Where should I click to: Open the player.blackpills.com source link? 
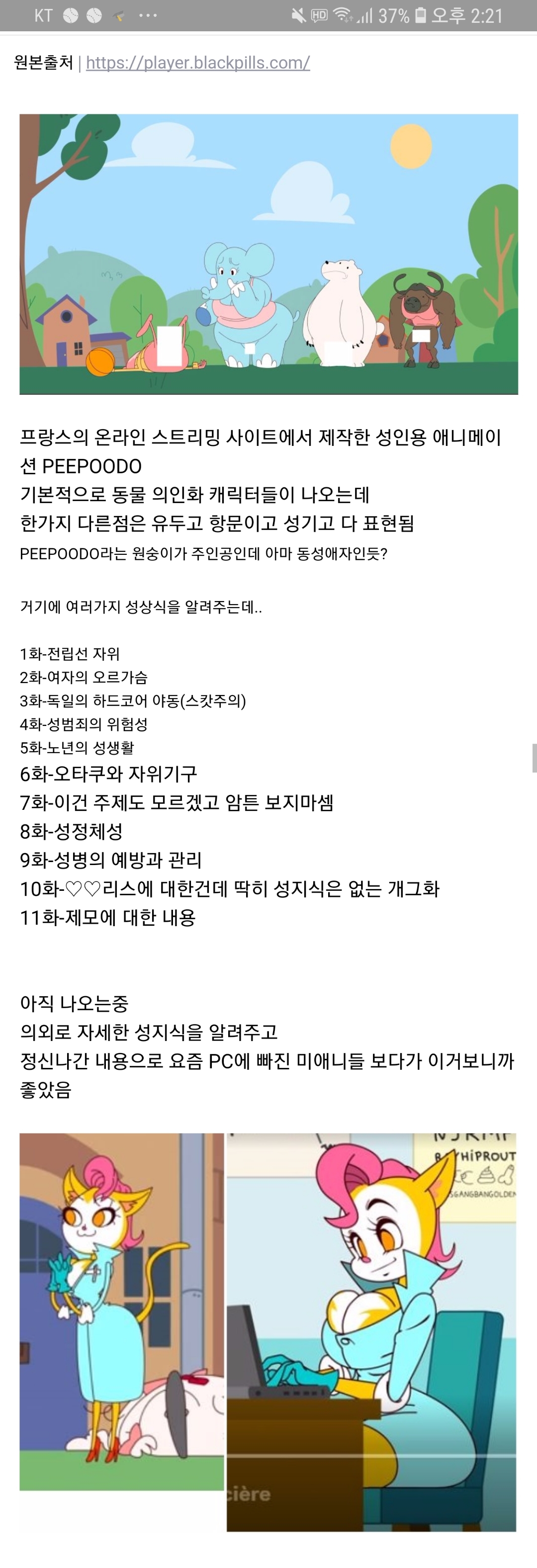[x=198, y=63]
